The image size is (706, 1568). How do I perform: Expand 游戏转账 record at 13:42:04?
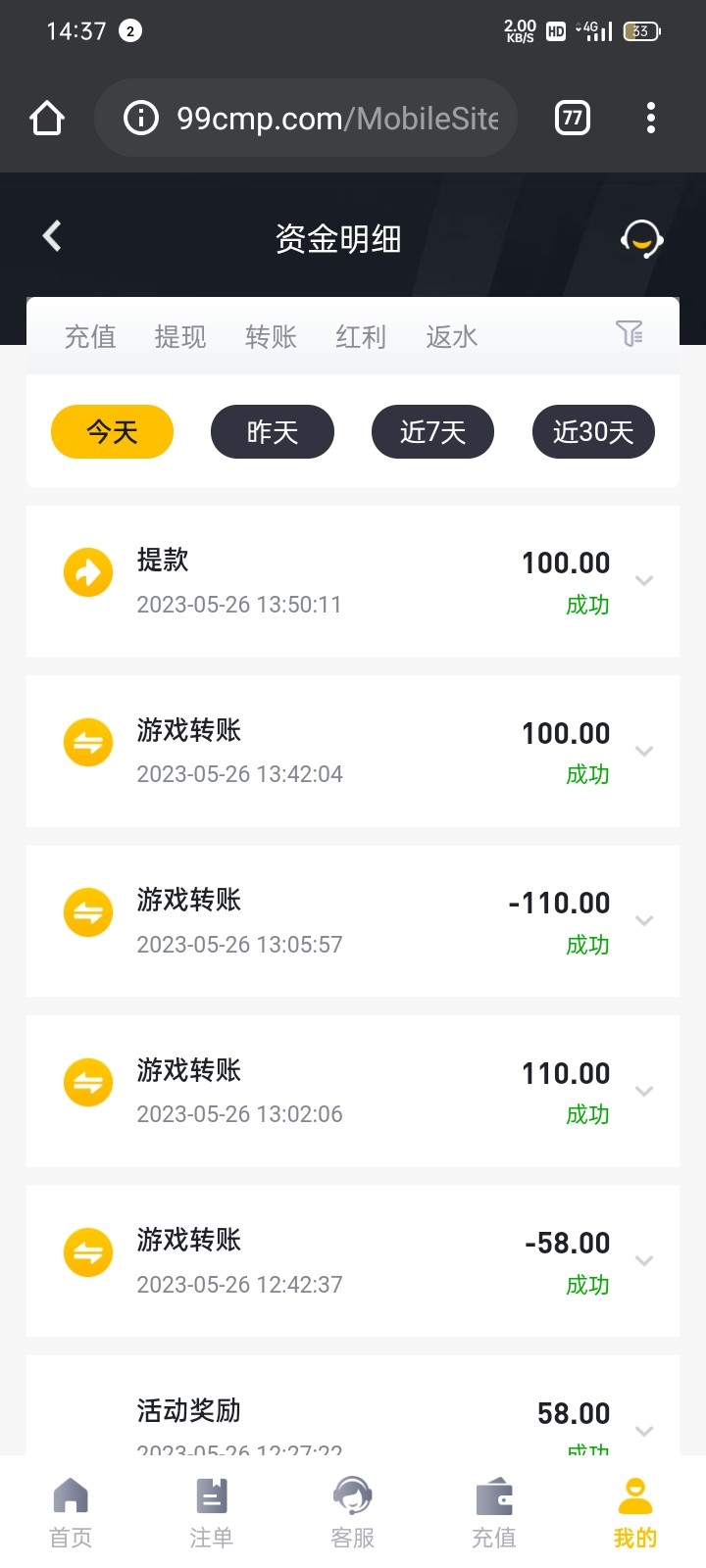pos(644,752)
